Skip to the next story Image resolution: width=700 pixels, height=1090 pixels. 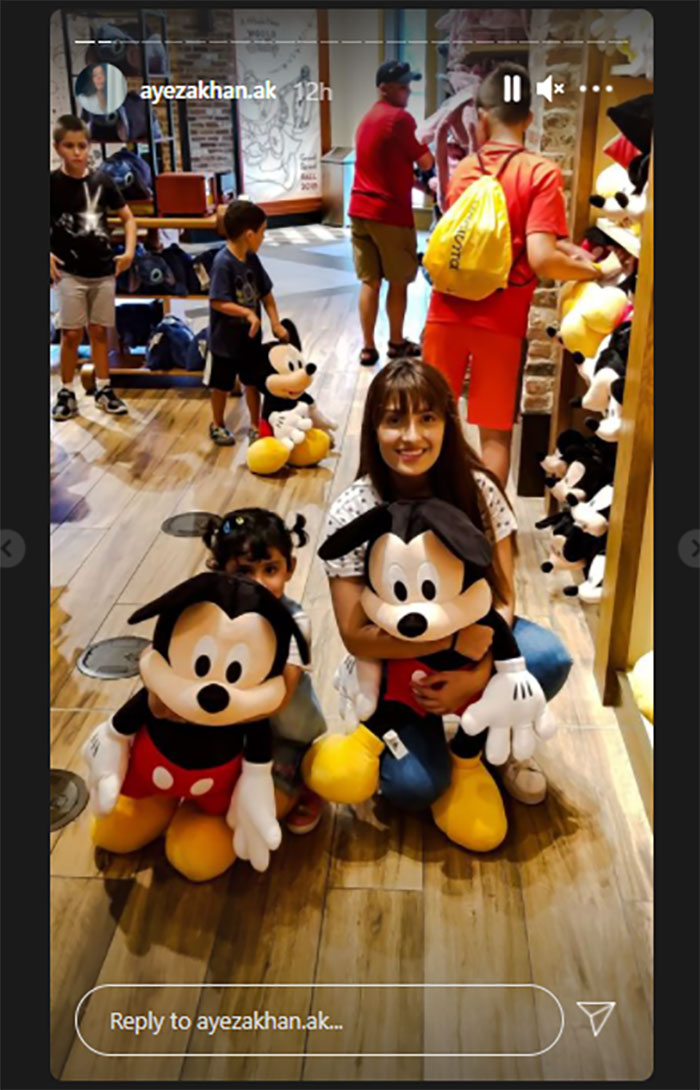tap(690, 548)
